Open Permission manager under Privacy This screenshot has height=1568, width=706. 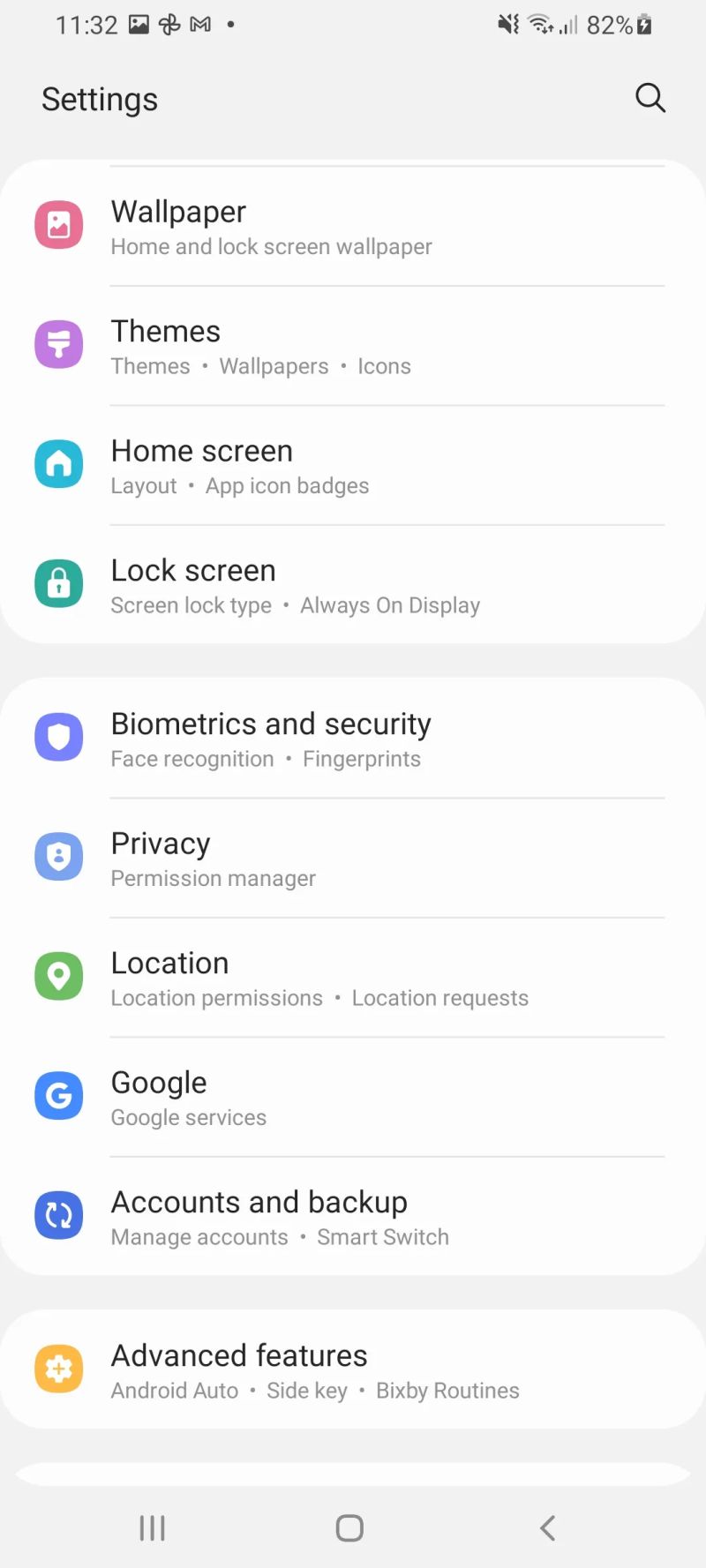pos(213,878)
